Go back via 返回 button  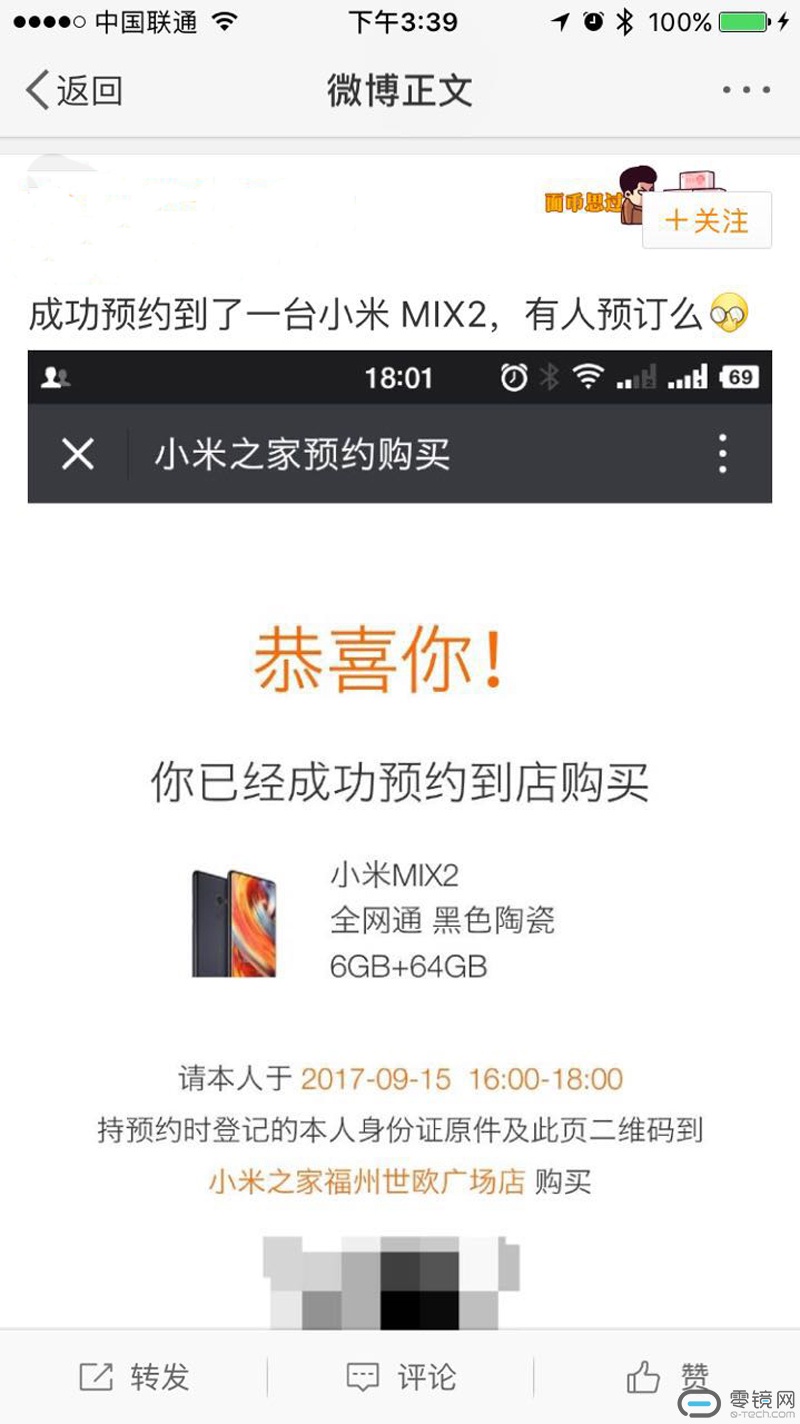[x=74, y=91]
